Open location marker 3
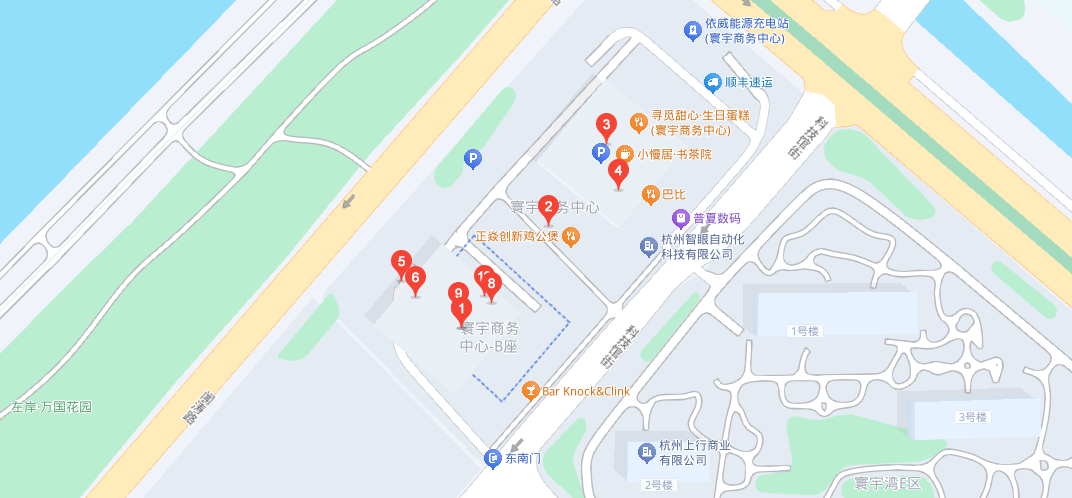 point(605,124)
